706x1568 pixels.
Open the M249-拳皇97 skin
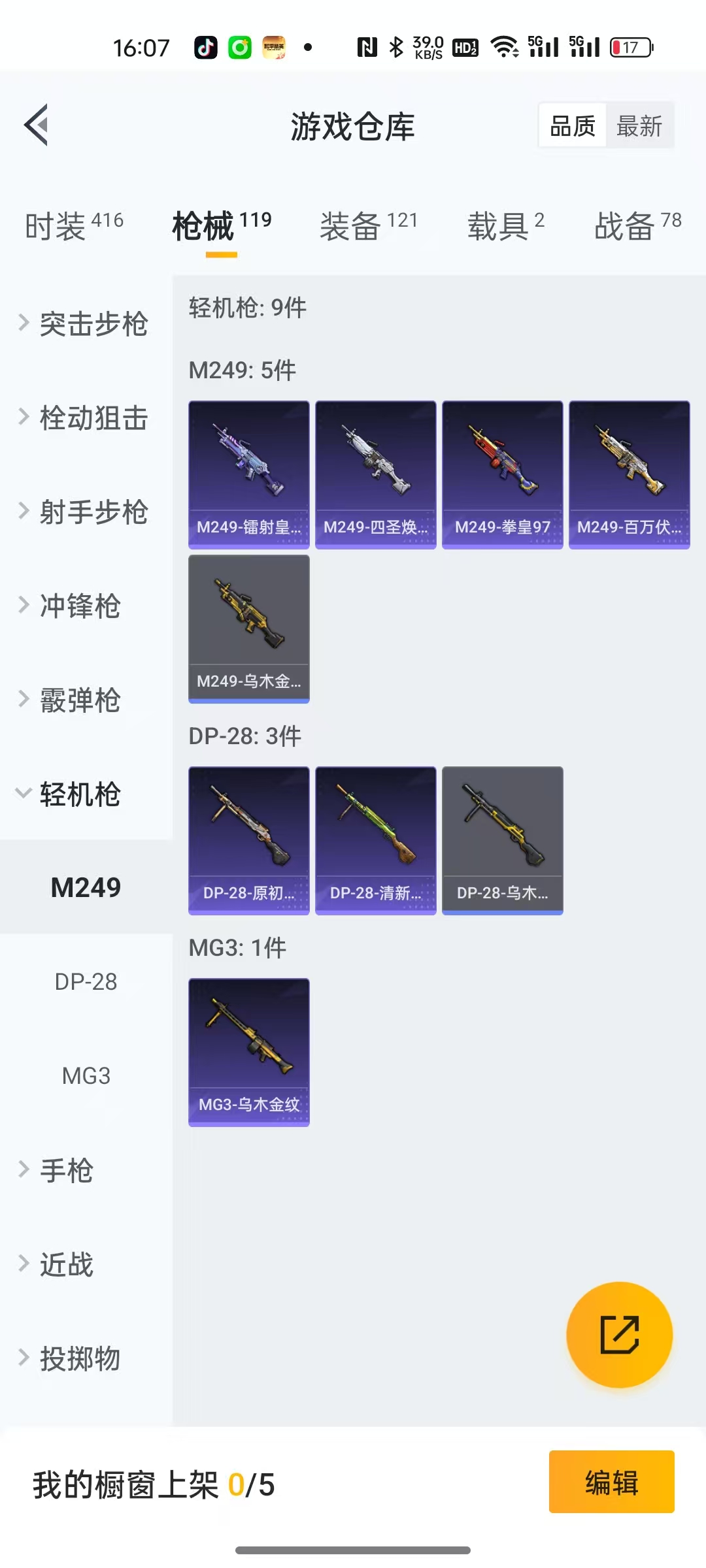(x=502, y=474)
